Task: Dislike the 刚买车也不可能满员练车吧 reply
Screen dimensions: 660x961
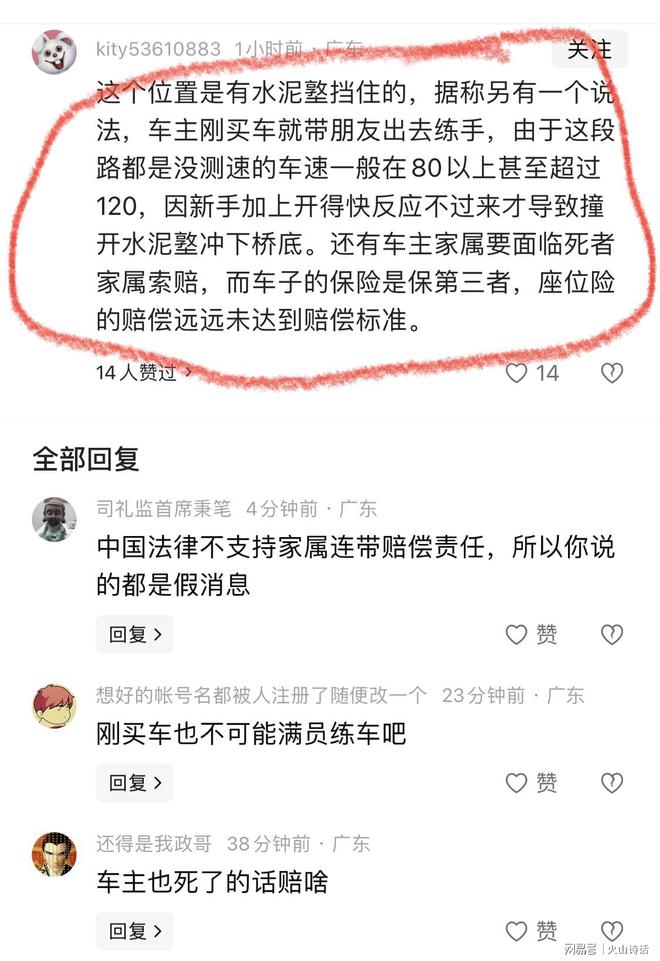Action: (x=611, y=782)
